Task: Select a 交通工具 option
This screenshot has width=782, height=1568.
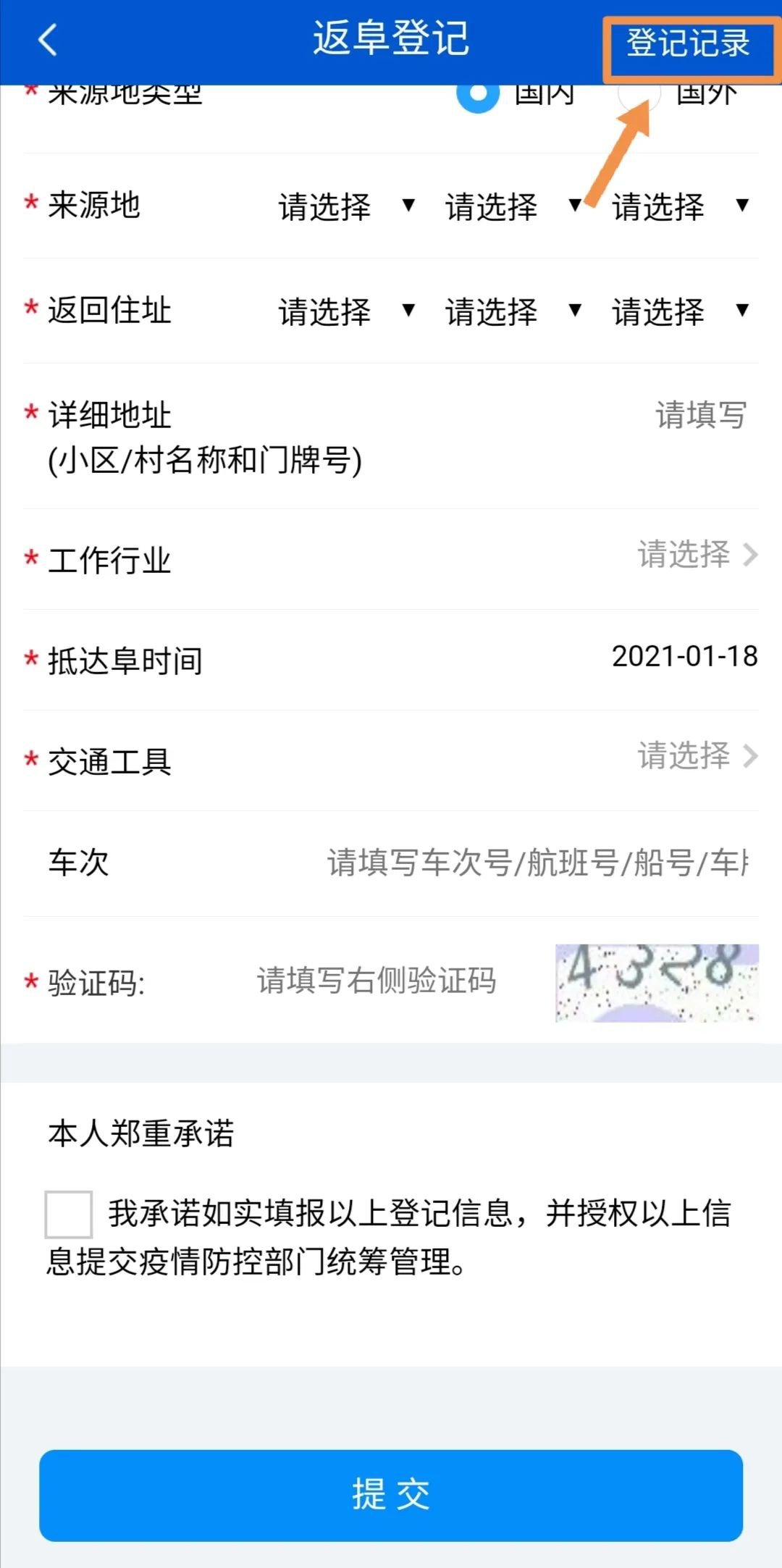Action: 697,756
